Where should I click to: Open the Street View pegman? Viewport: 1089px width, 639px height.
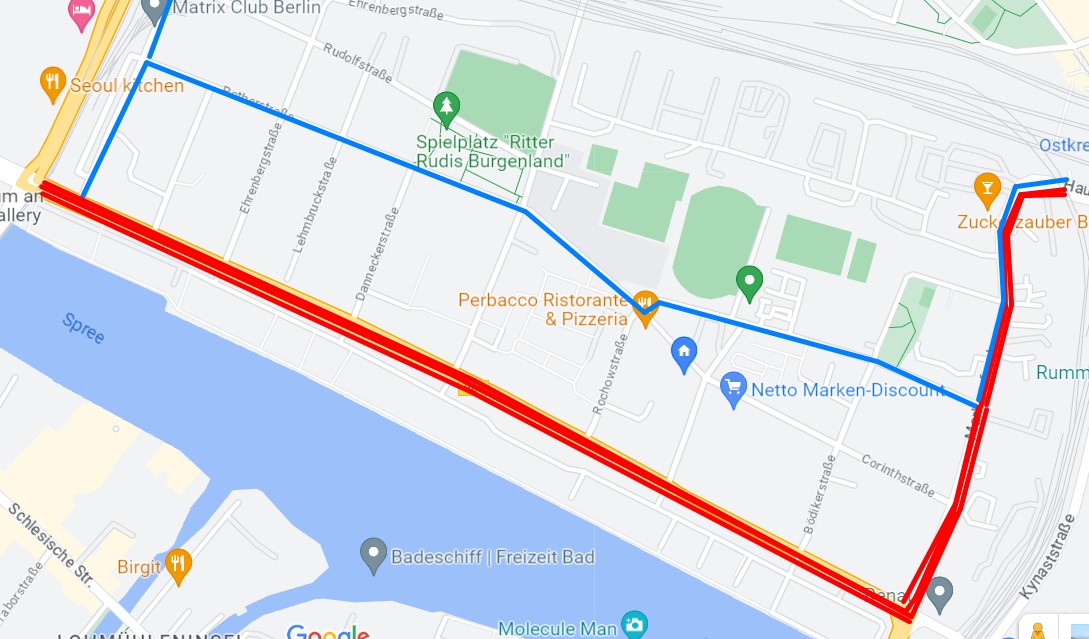point(1038,630)
